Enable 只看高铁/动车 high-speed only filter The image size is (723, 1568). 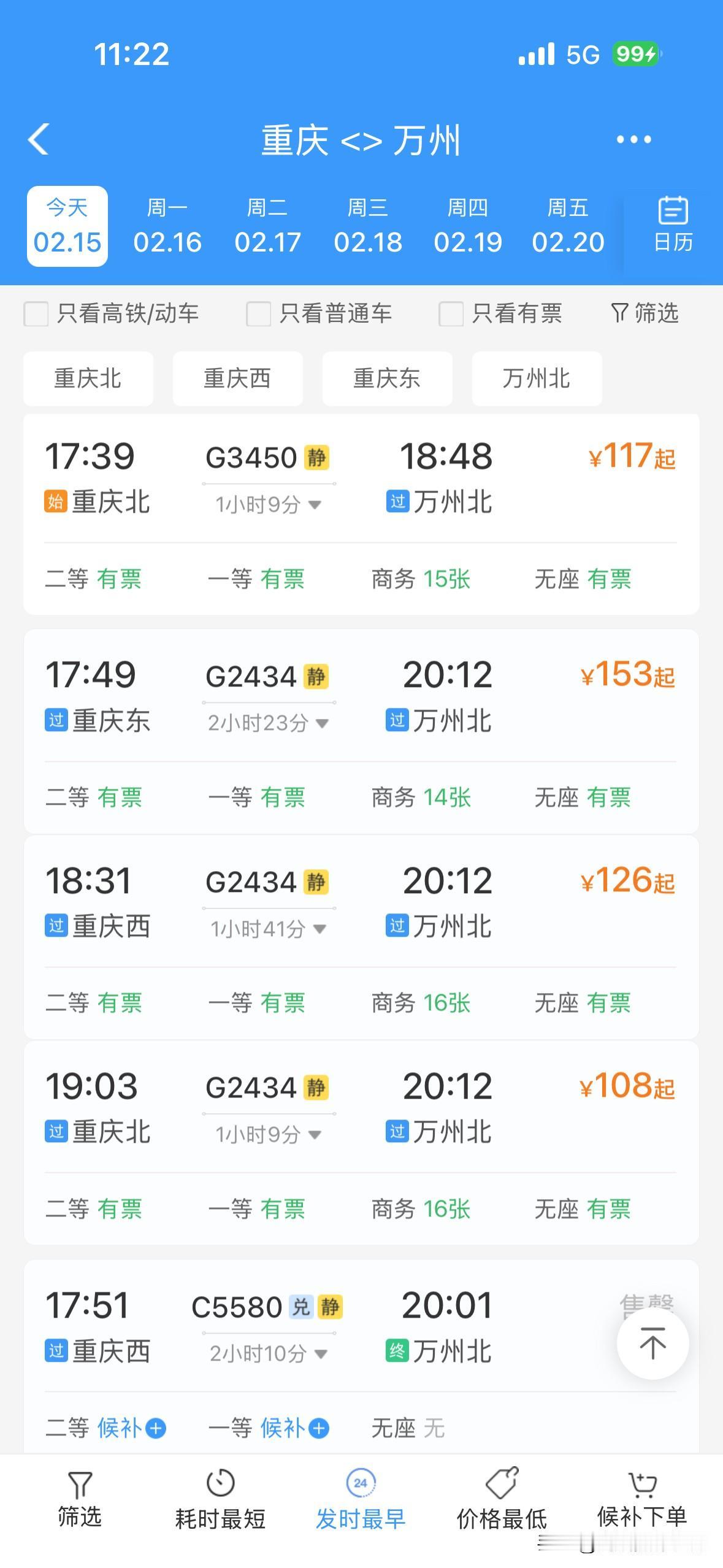click(36, 313)
